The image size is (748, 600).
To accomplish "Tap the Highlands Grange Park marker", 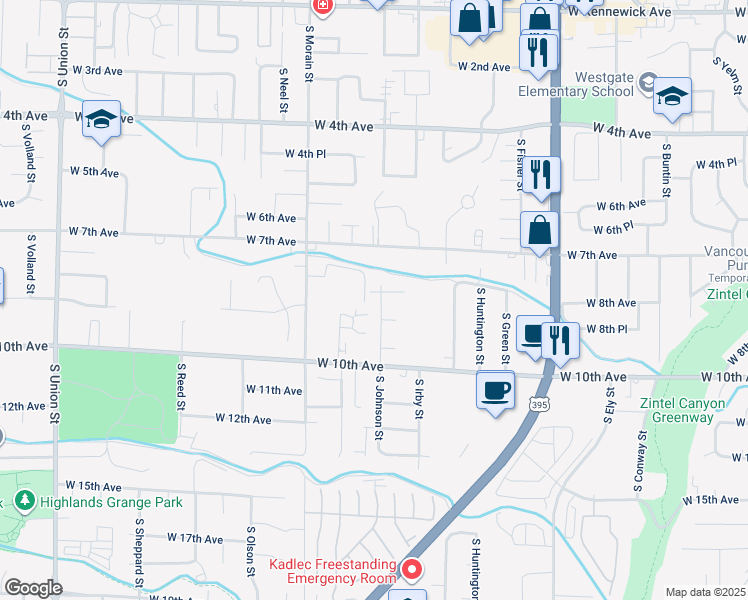I will point(24,500).
